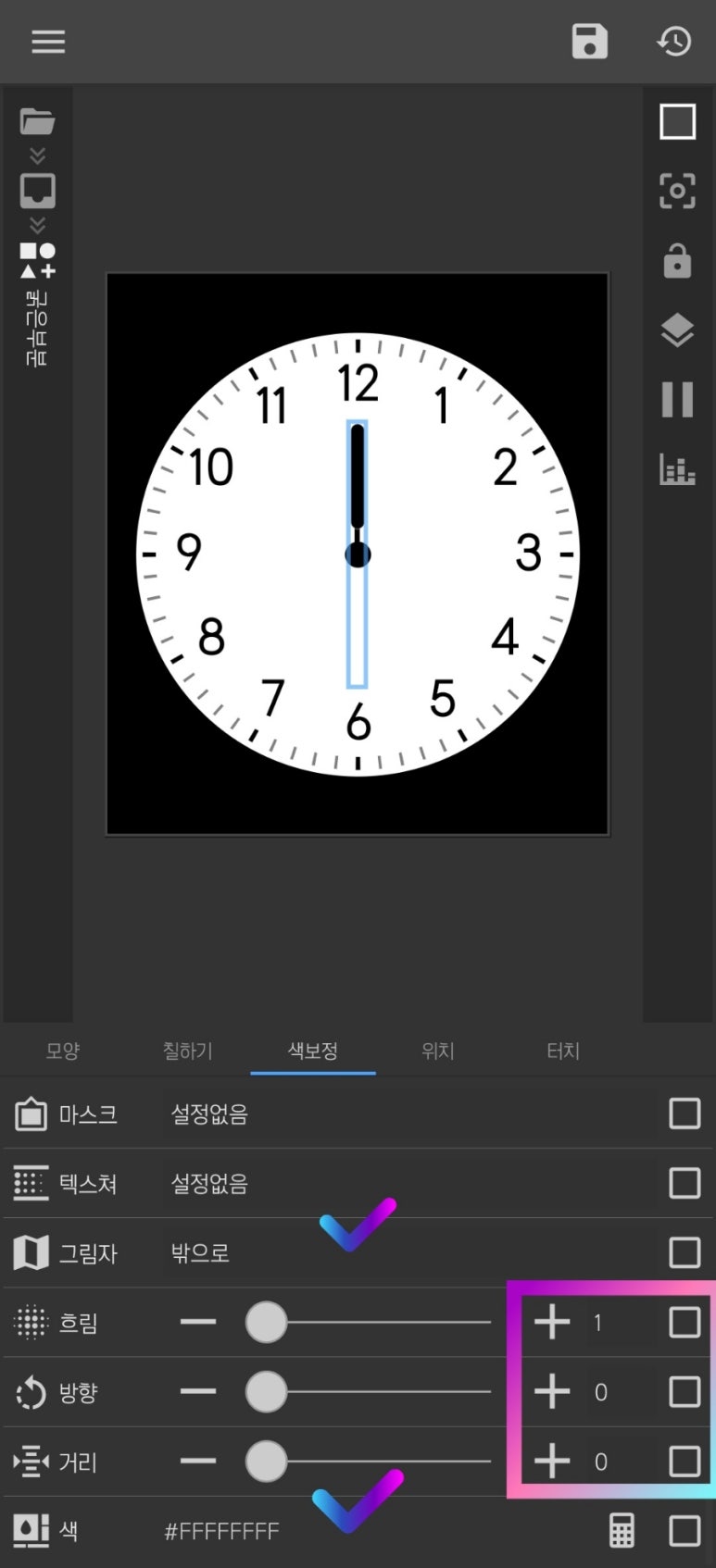This screenshot has width=716, height=1568.
Task: Edit the 색 value #FFFFFFFF
Action: [221, 1531]
